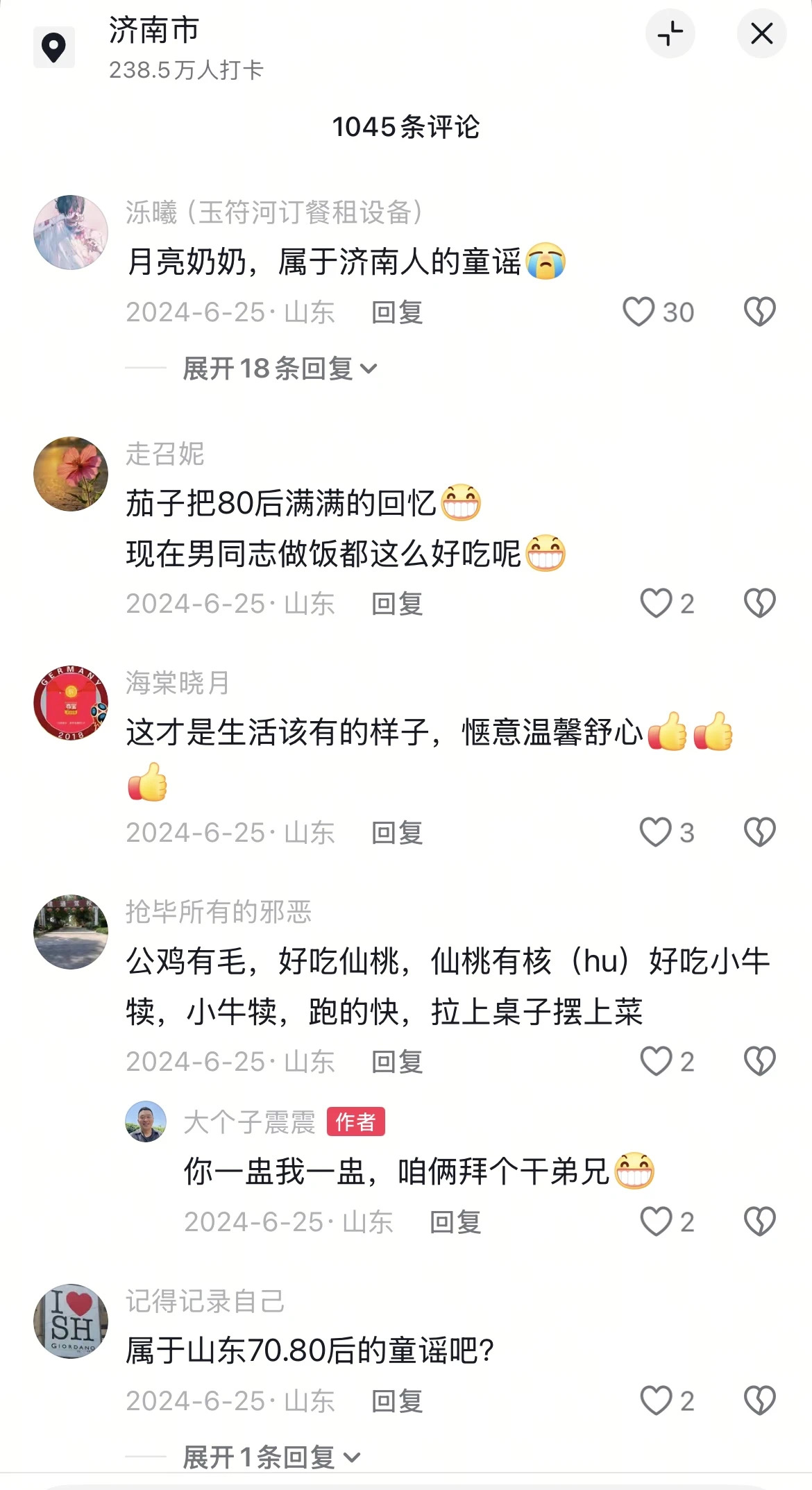The width and height of the screenshot is (812, 1490).
Task: Collapse the comments panel with the shrink icon
Action: 670,33
